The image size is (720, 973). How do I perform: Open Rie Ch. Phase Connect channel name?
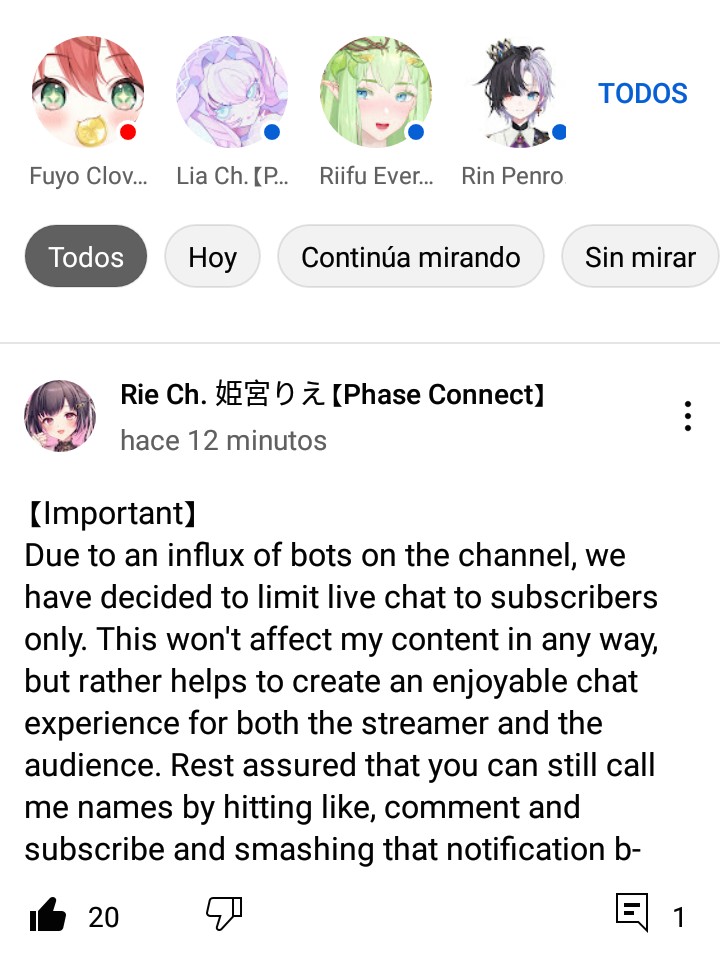[332, 395]
